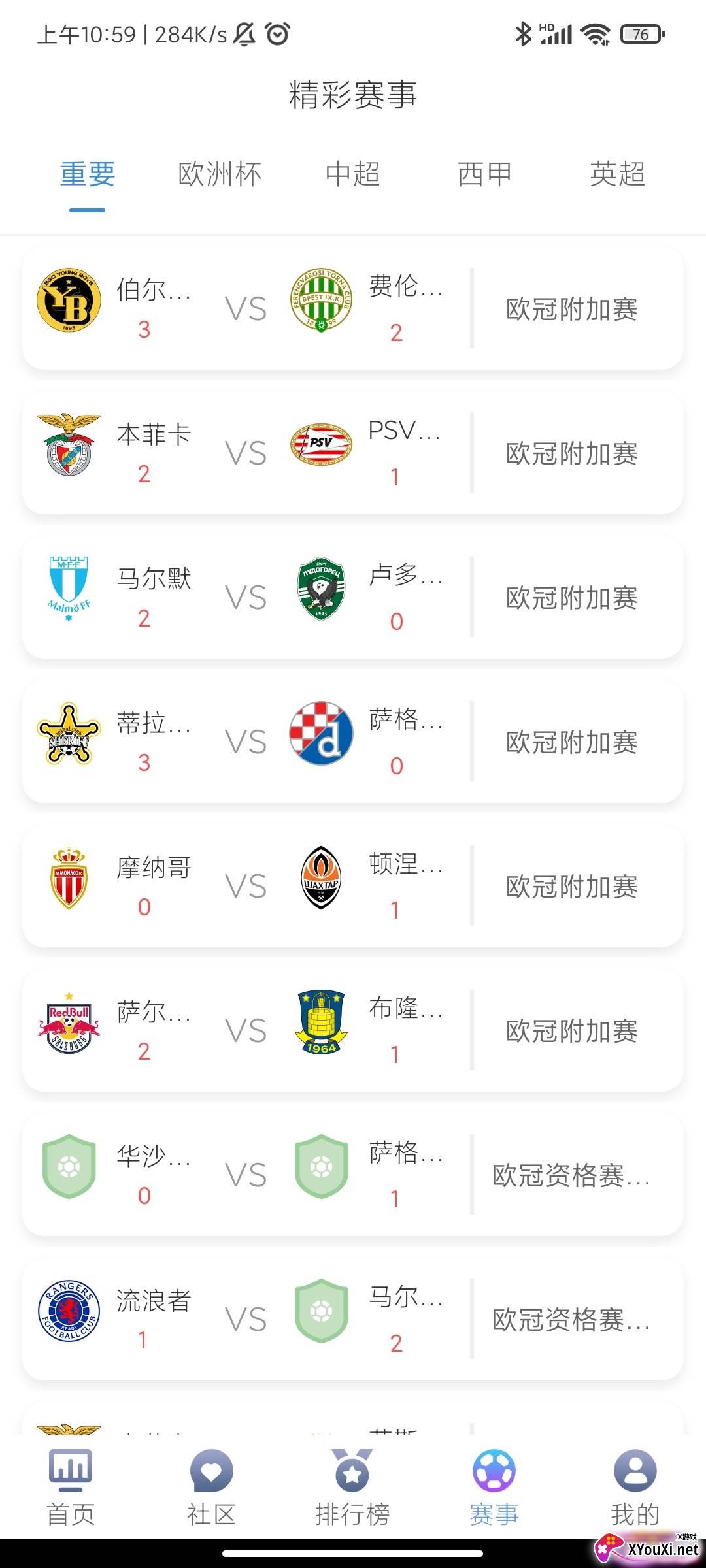Switch to the 英超 tab
This screenshot has height=1568, width=706.
(617, 174)
